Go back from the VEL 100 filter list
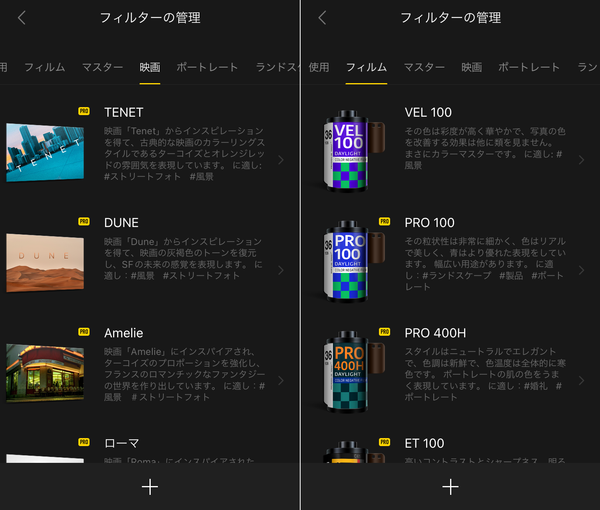 point(323,18)
